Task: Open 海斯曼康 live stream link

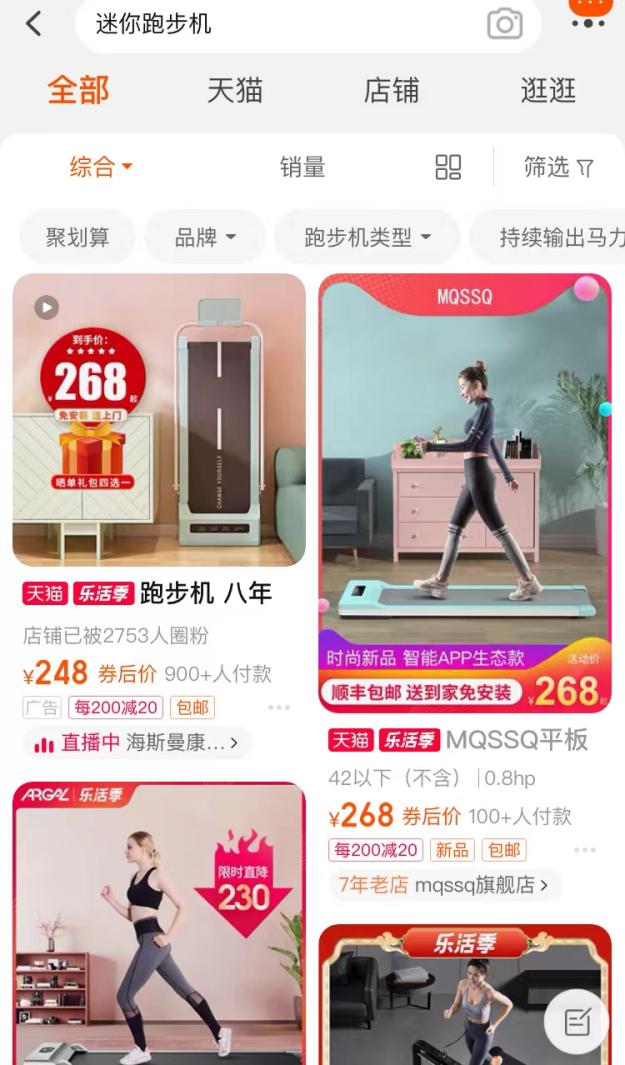Action: (137, 743)
